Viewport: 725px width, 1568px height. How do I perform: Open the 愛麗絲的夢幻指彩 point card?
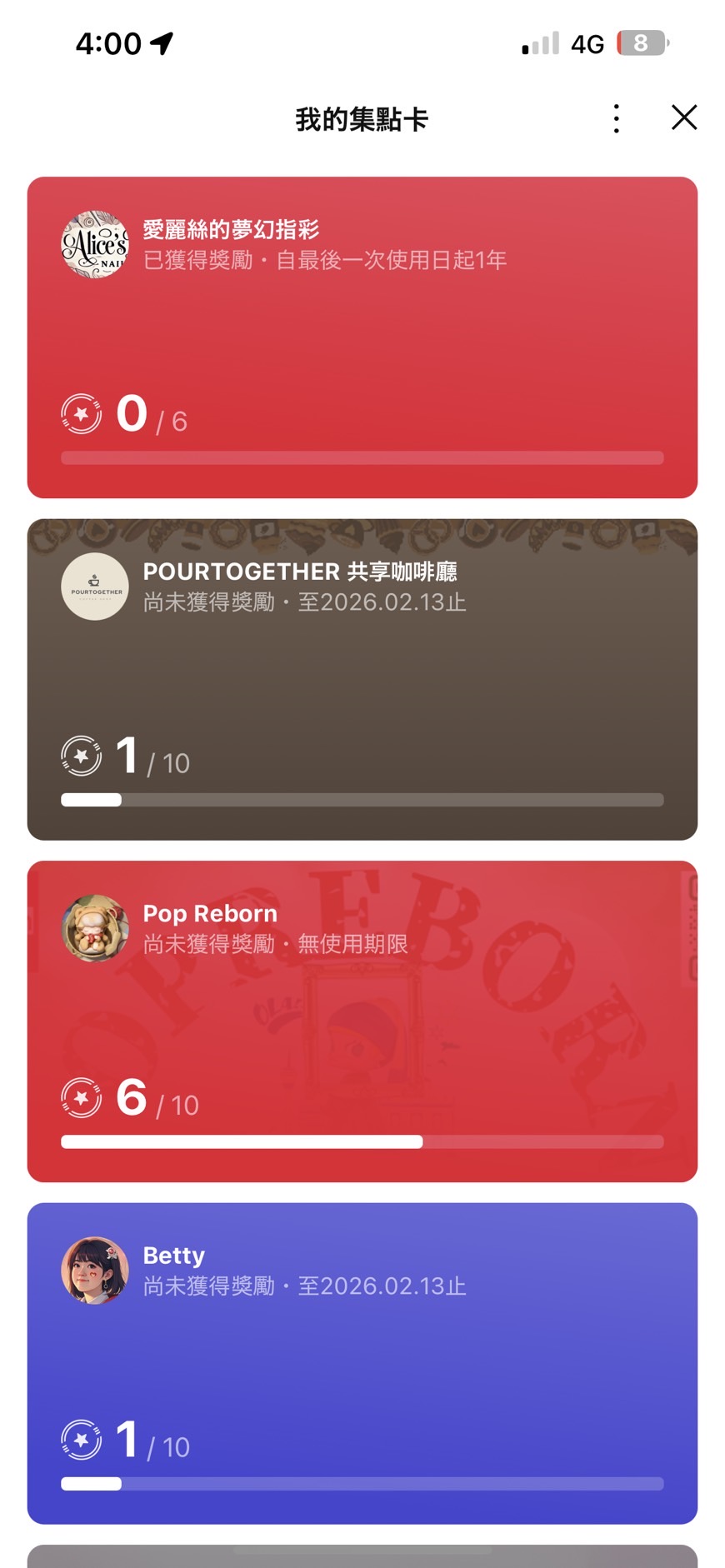pos(362,337)
